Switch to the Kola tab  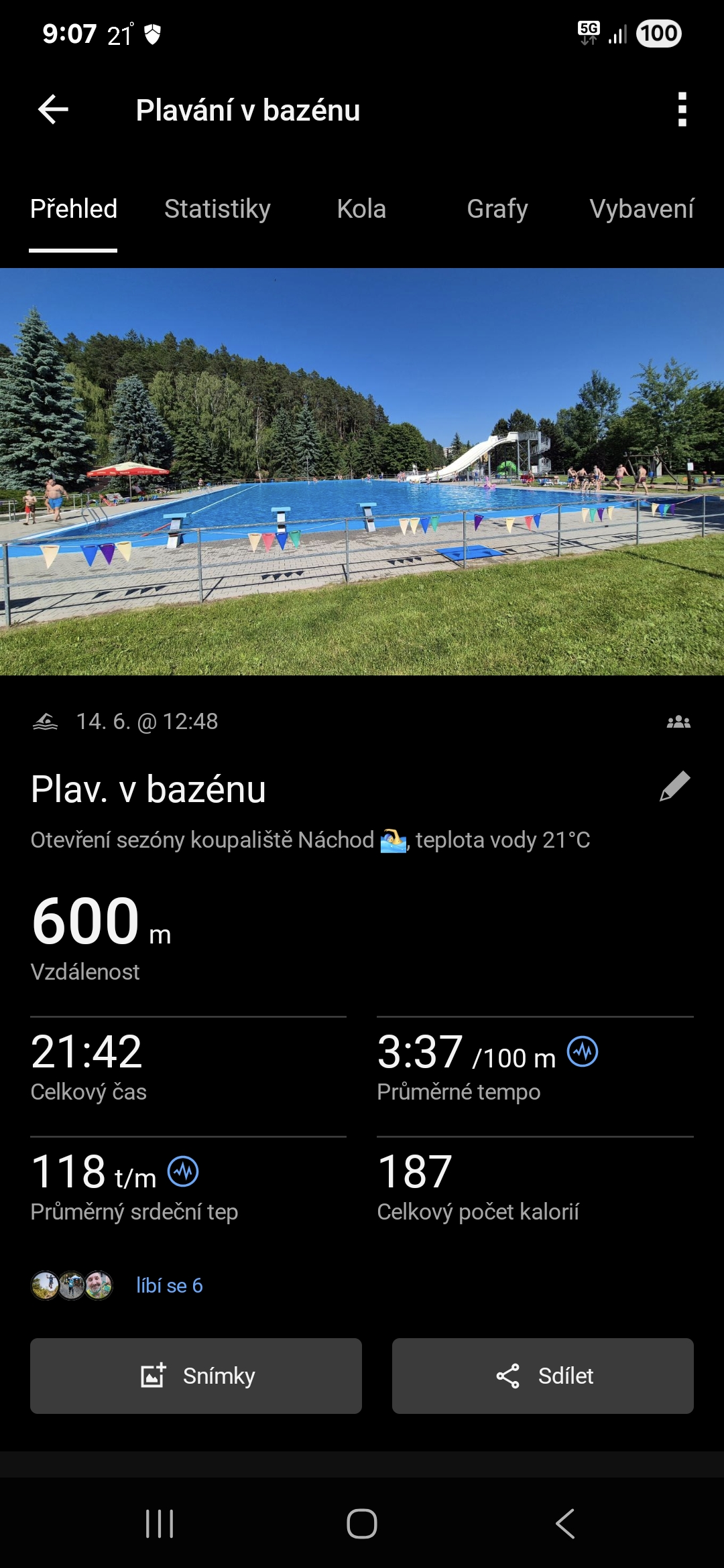tap(361, 209)
